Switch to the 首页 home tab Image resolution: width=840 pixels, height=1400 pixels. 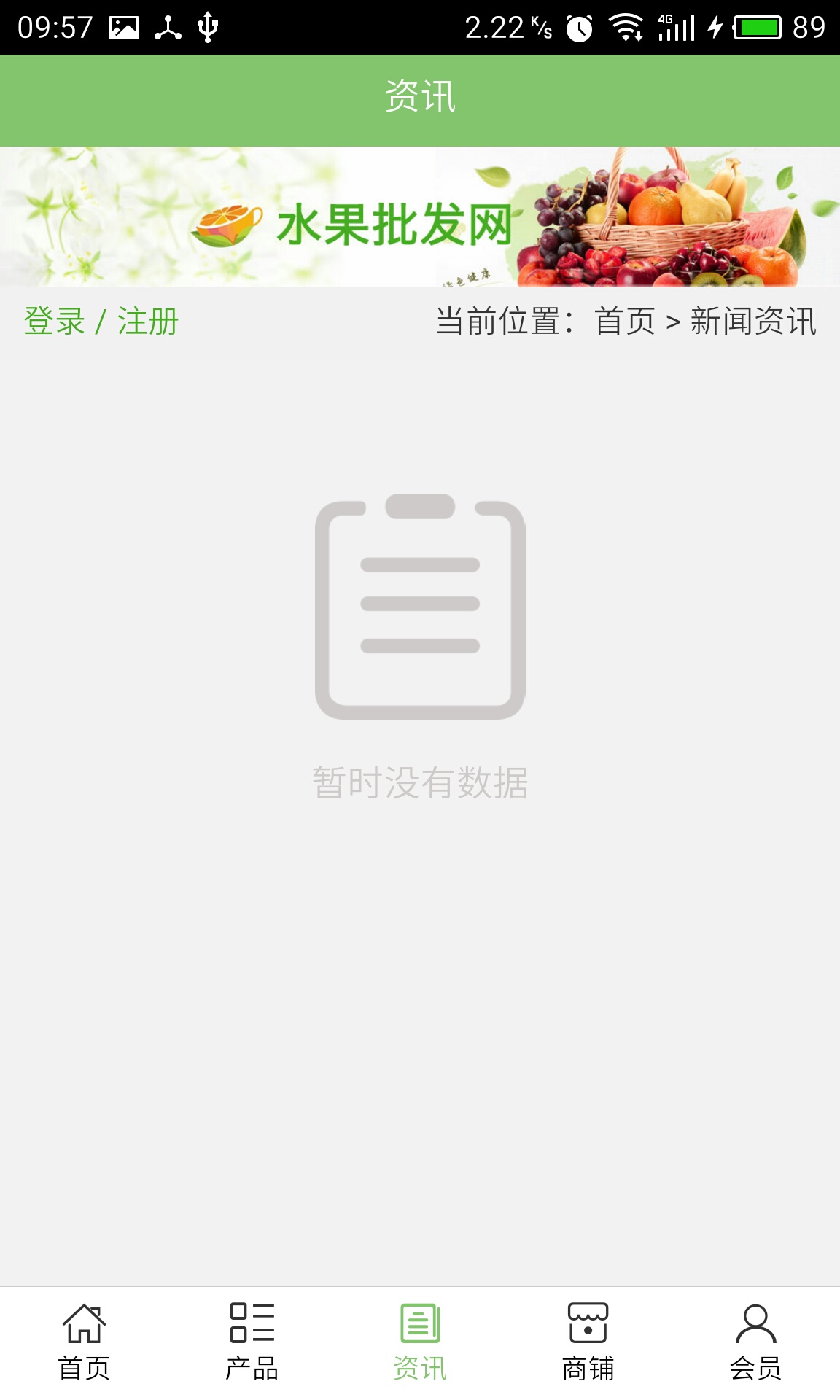pos(84,1342)
